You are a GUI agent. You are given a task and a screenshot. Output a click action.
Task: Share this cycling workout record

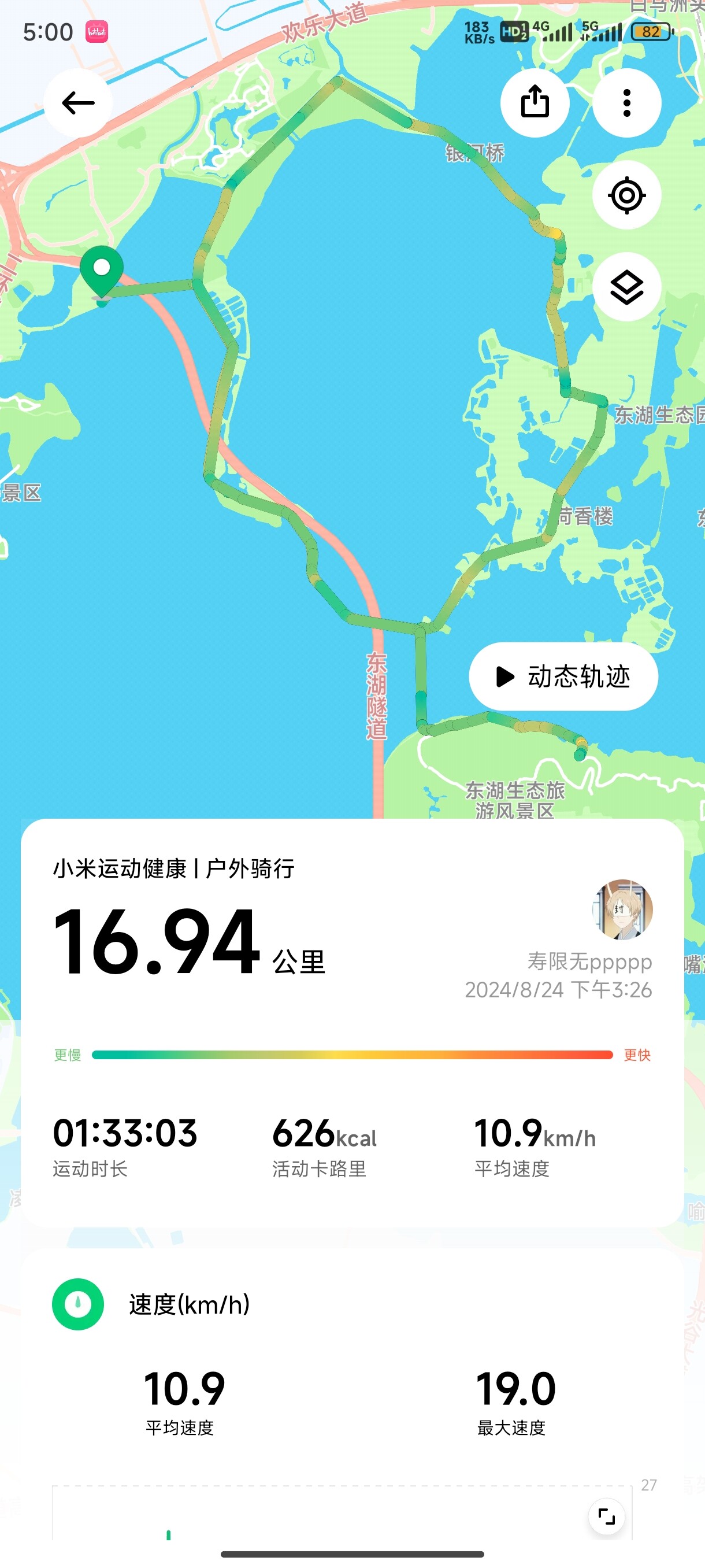click(535, 103)
